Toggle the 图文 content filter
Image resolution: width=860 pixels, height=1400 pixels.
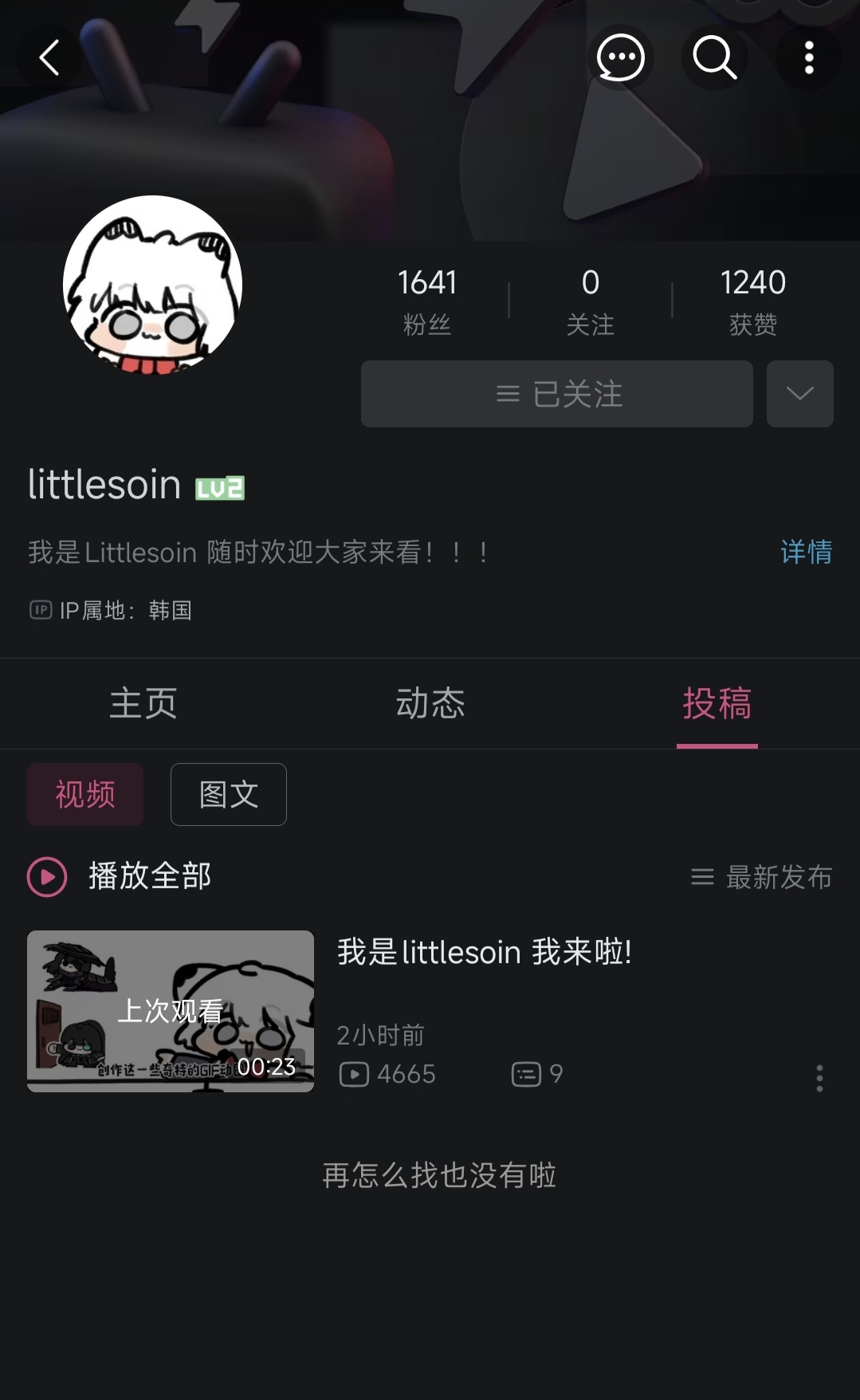click(228, 794)
